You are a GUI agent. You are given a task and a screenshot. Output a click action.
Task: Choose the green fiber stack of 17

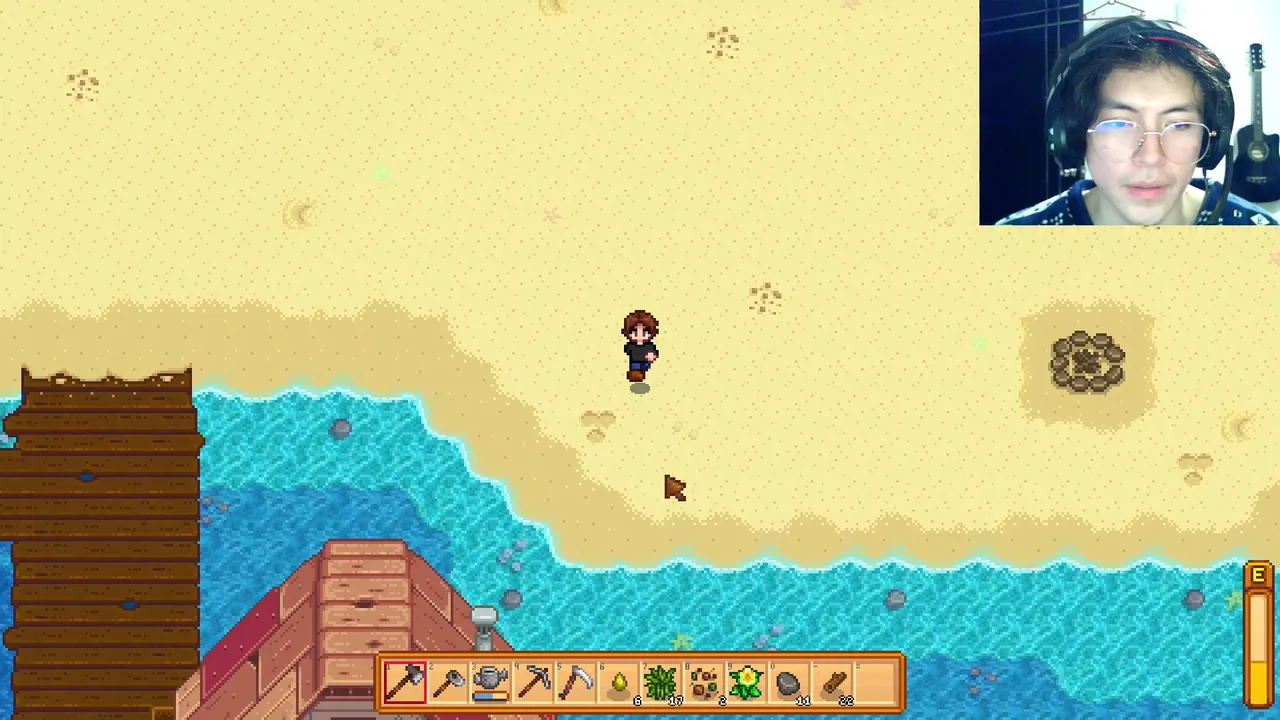[662, 682]
